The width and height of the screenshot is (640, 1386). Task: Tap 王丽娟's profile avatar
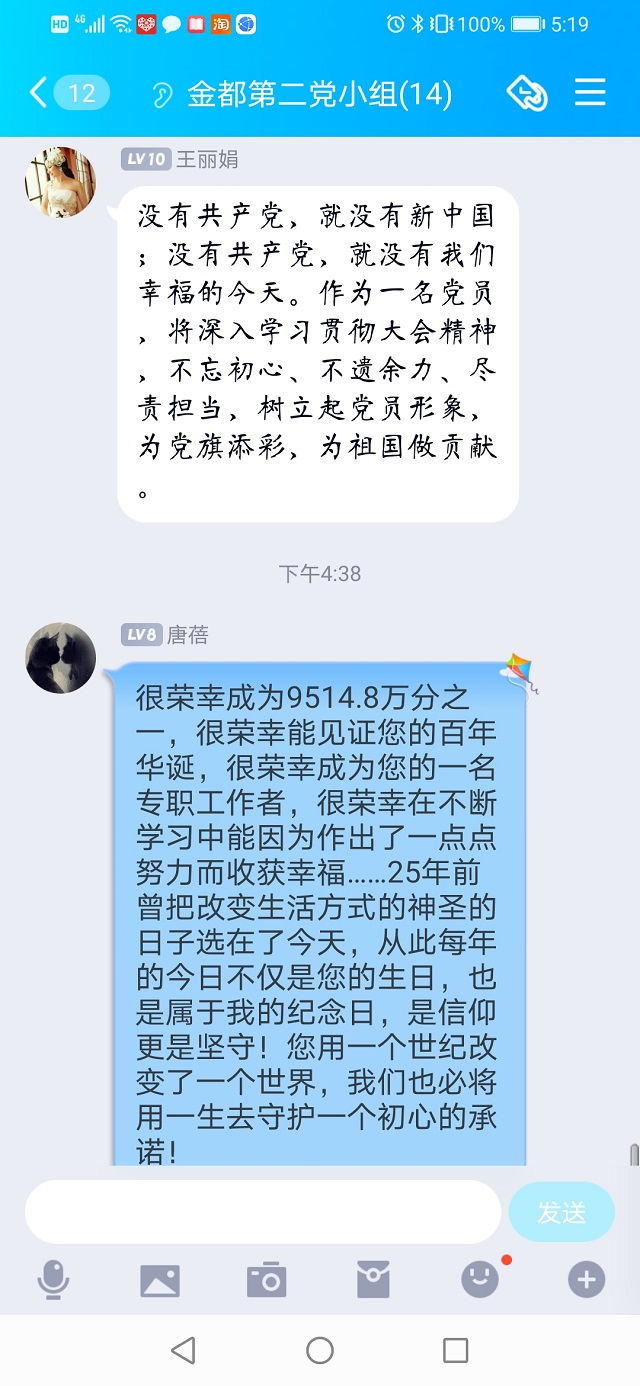60,182
